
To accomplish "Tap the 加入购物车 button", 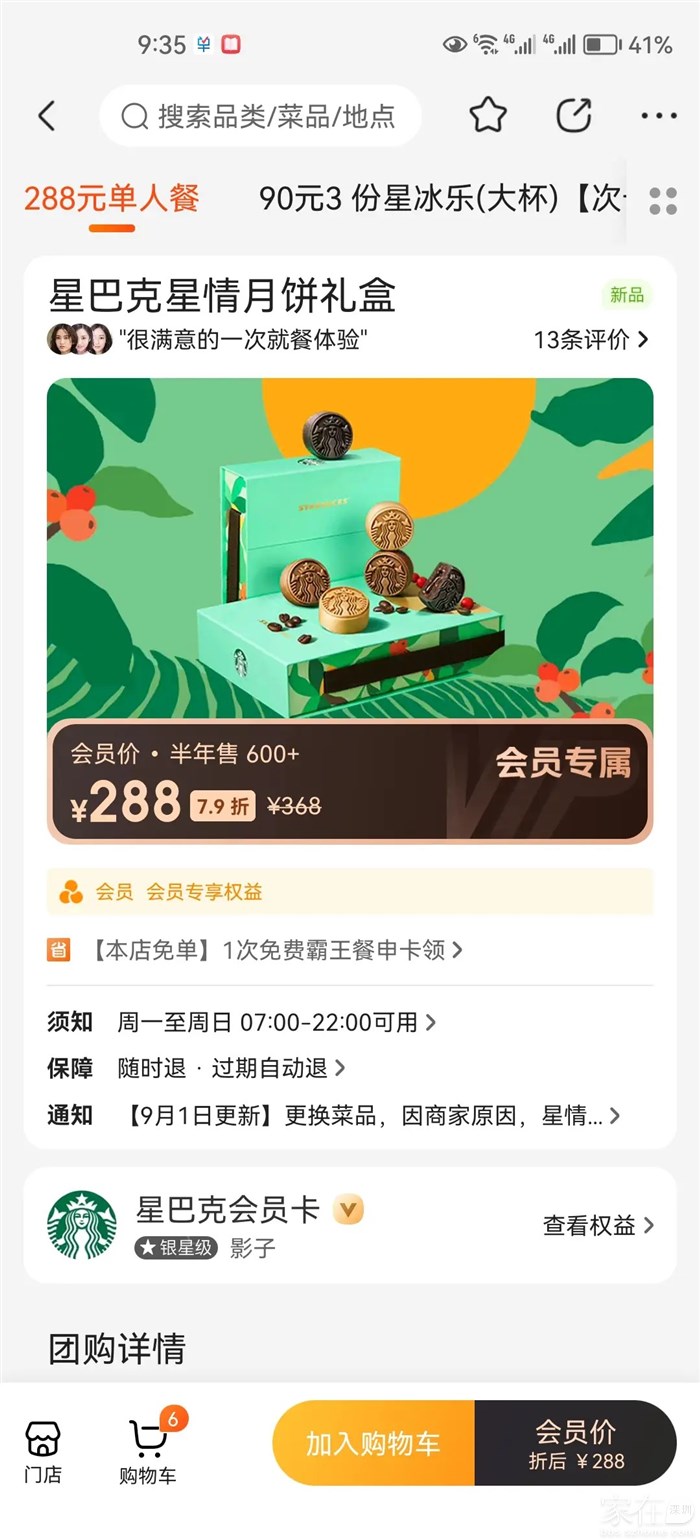I will 373,1444.
